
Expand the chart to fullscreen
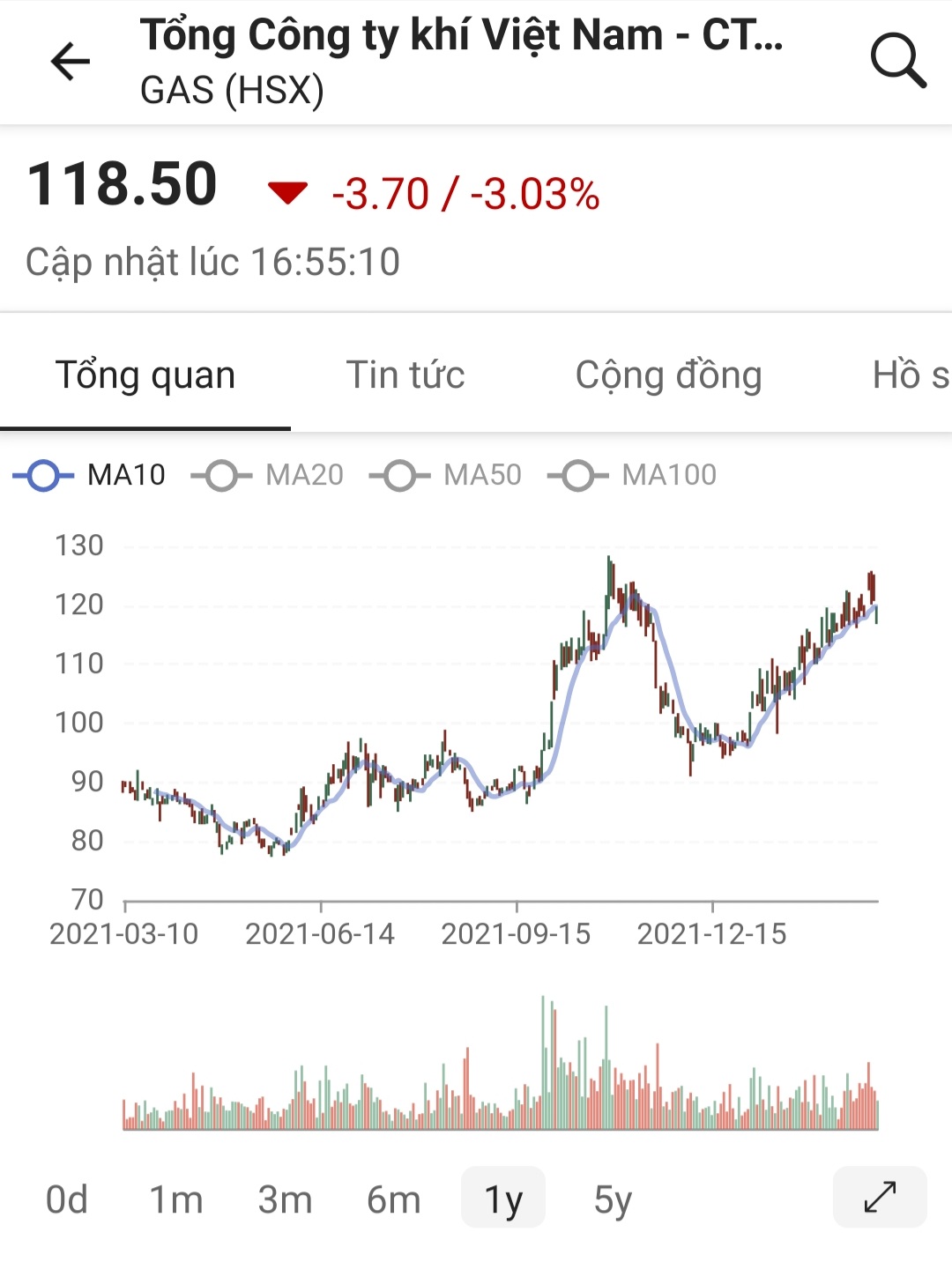(880, 1197)
